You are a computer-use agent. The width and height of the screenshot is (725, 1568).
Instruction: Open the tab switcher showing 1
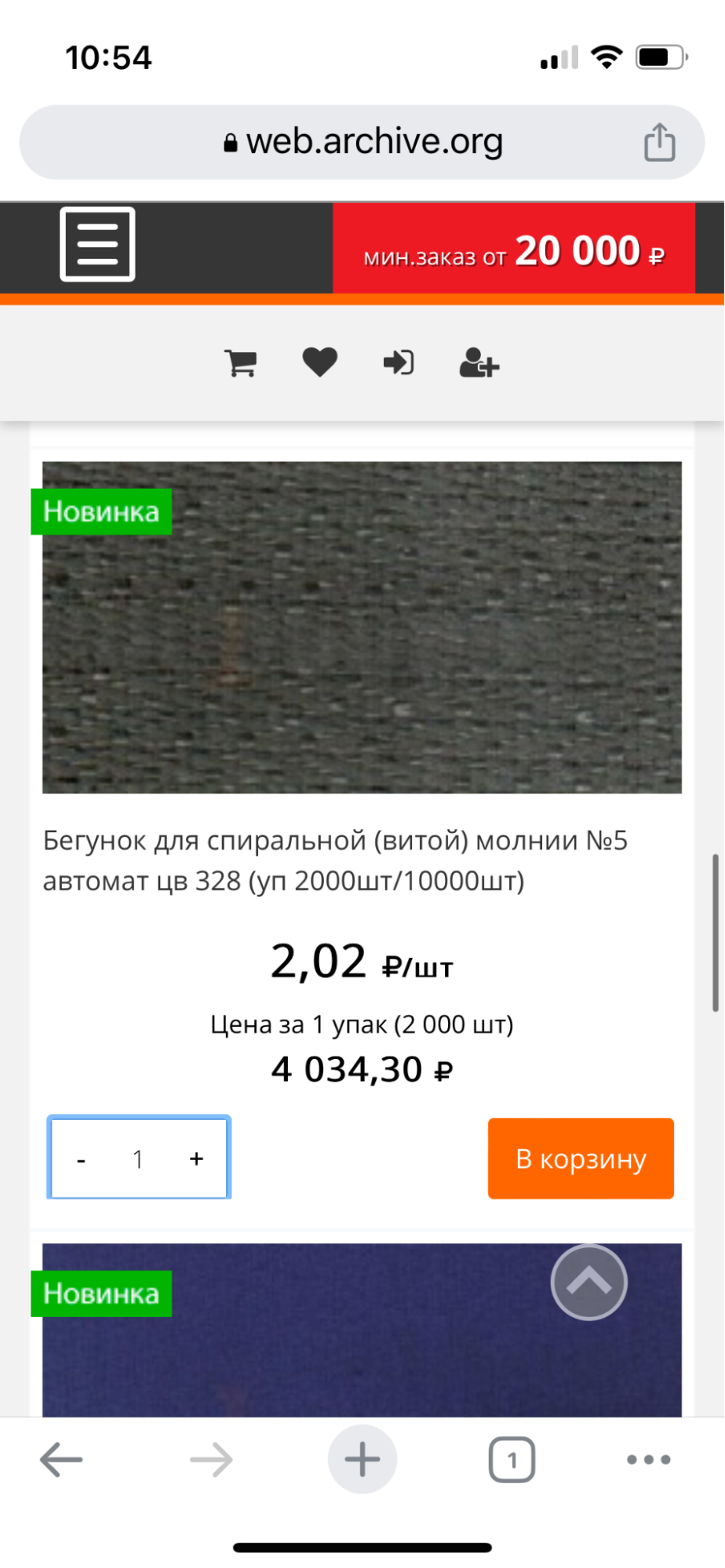pos(512,1460)
